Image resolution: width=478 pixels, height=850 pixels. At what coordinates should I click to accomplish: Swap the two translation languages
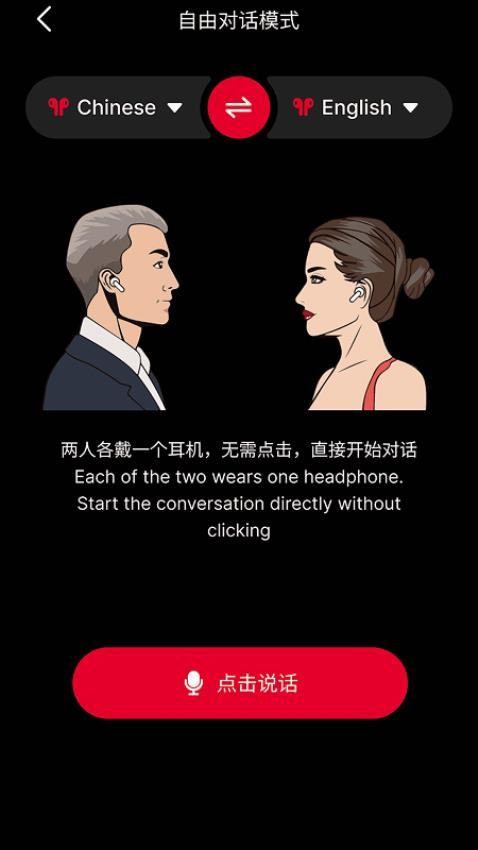(x=238, y=107)
